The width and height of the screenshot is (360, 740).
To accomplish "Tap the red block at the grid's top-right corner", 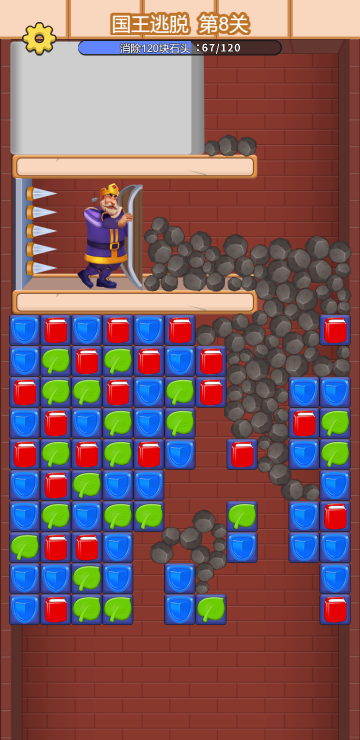I will pos(335,330).
